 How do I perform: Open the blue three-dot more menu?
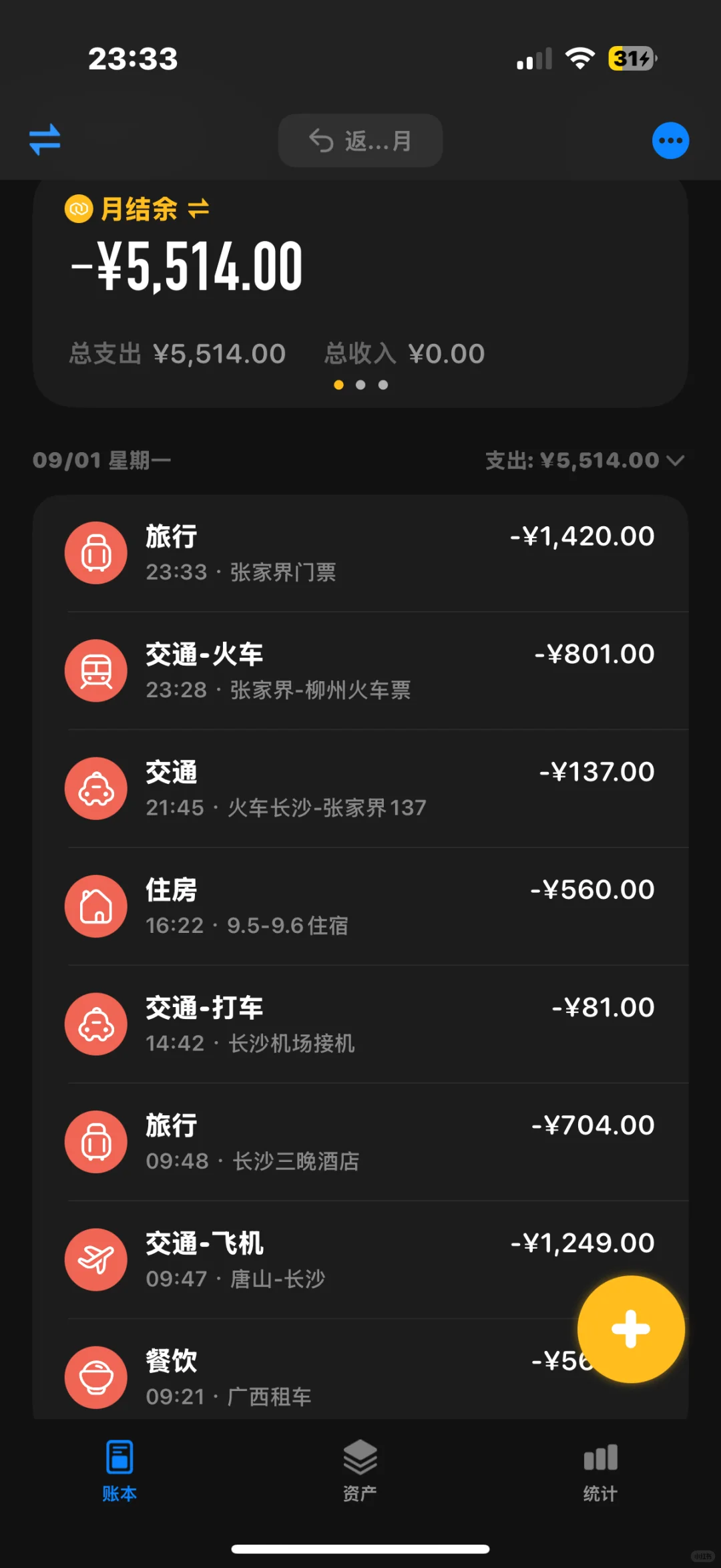[x=670, y=141]
